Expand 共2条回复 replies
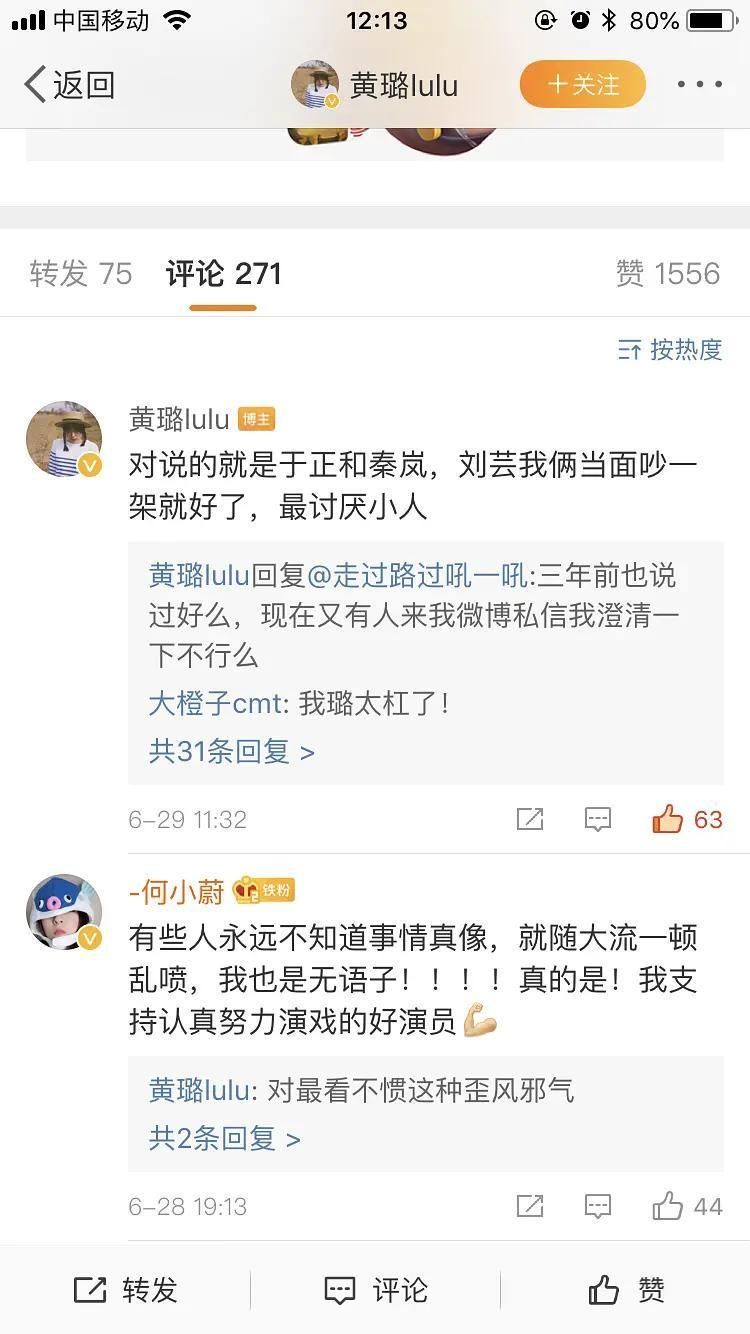This screenshot has width=750, height=1334. click(225, 1138)
